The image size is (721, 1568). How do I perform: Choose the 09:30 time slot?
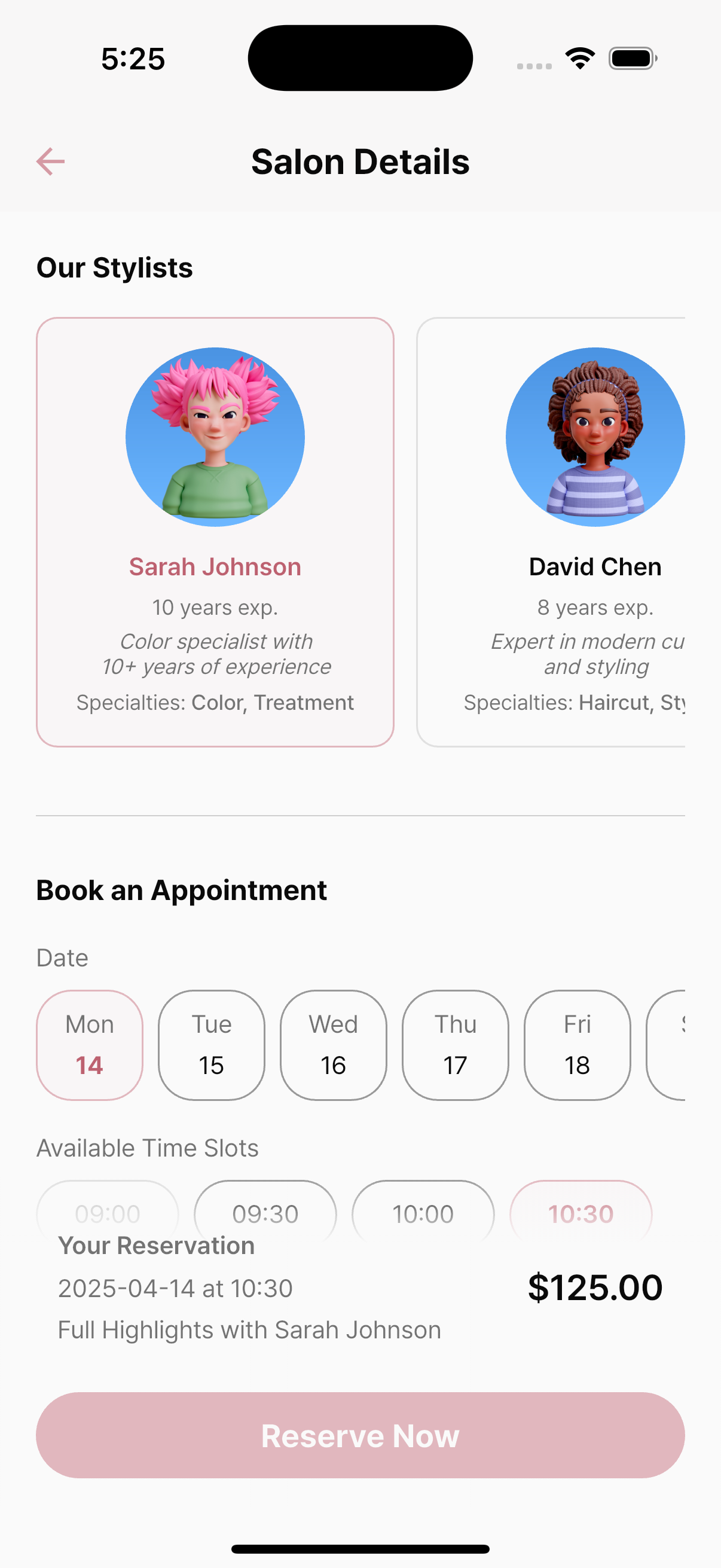pos(265,1213)
